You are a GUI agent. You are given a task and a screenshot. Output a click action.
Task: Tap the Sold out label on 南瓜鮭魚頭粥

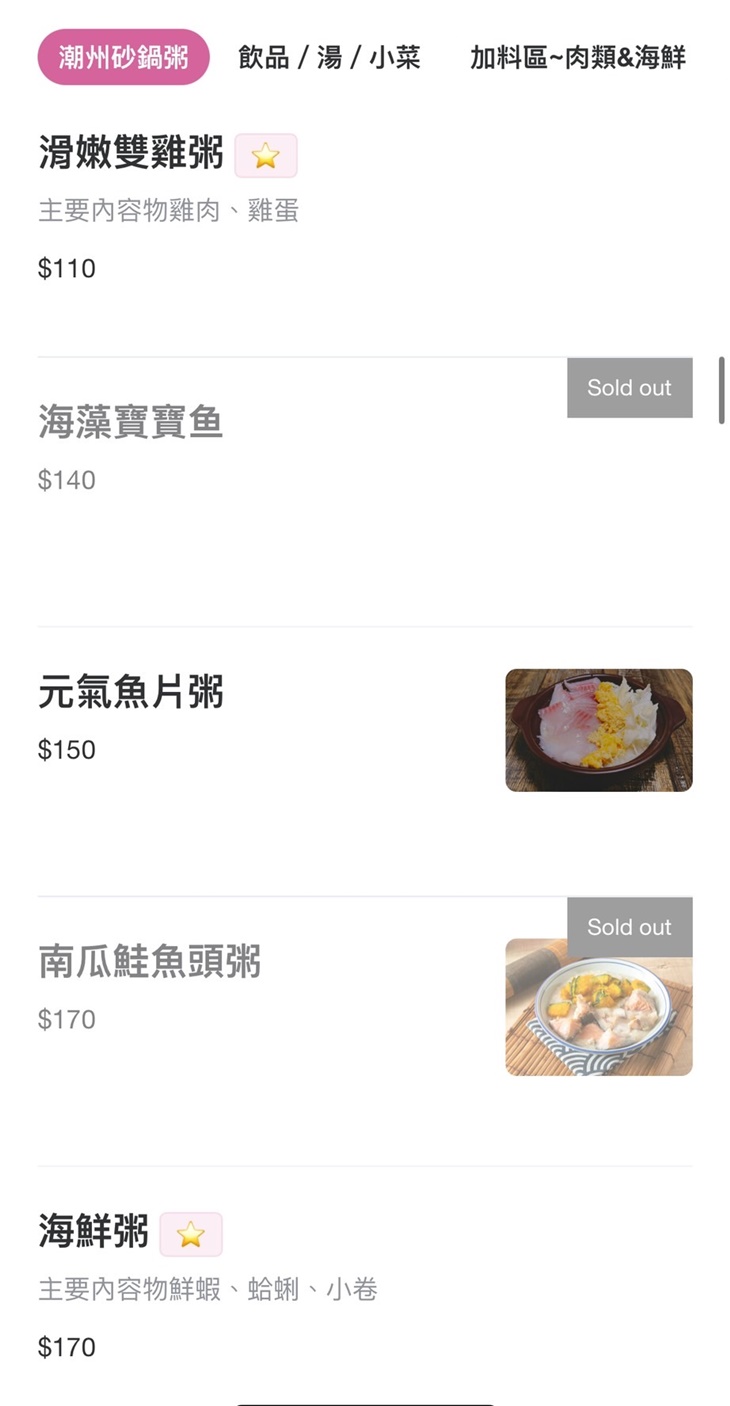coord(629,927)
